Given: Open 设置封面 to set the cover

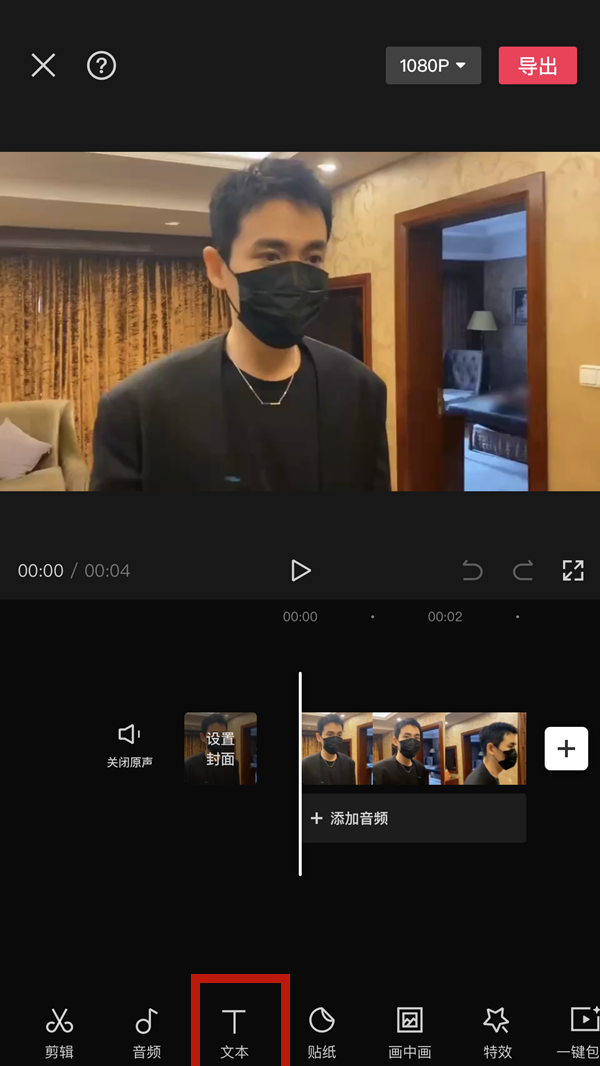Looking at the screenshot, I should coord(220,748).
